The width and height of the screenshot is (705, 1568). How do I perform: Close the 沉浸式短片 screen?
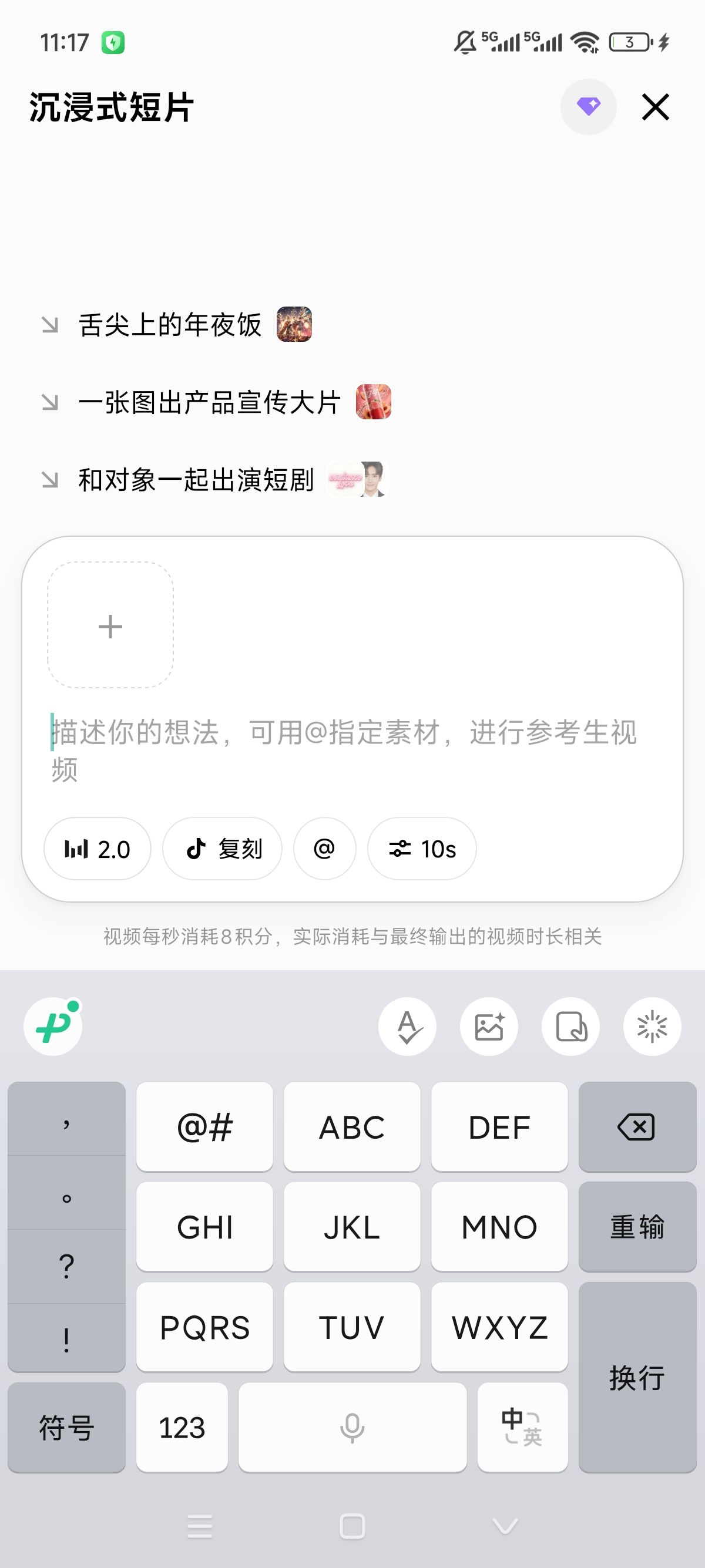655,107
